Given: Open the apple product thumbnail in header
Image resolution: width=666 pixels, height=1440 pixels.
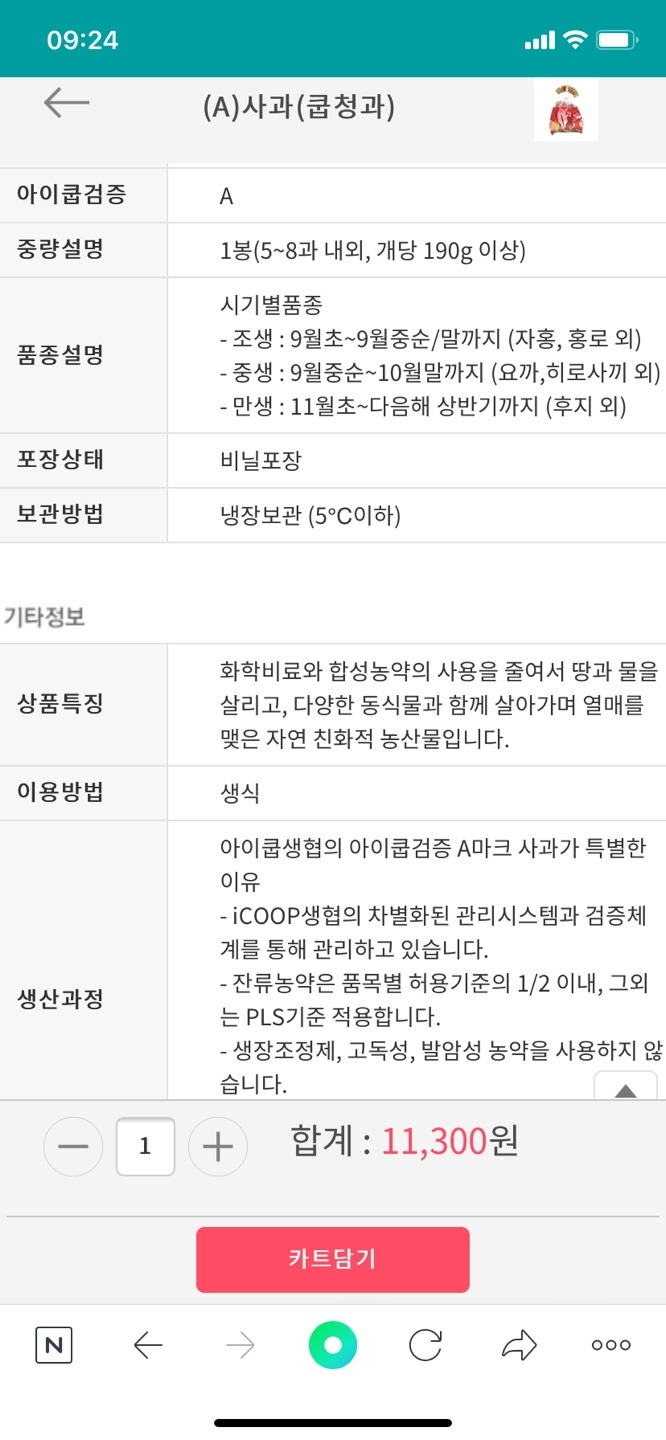Looking at the screenshot, I should pos(566,111).
